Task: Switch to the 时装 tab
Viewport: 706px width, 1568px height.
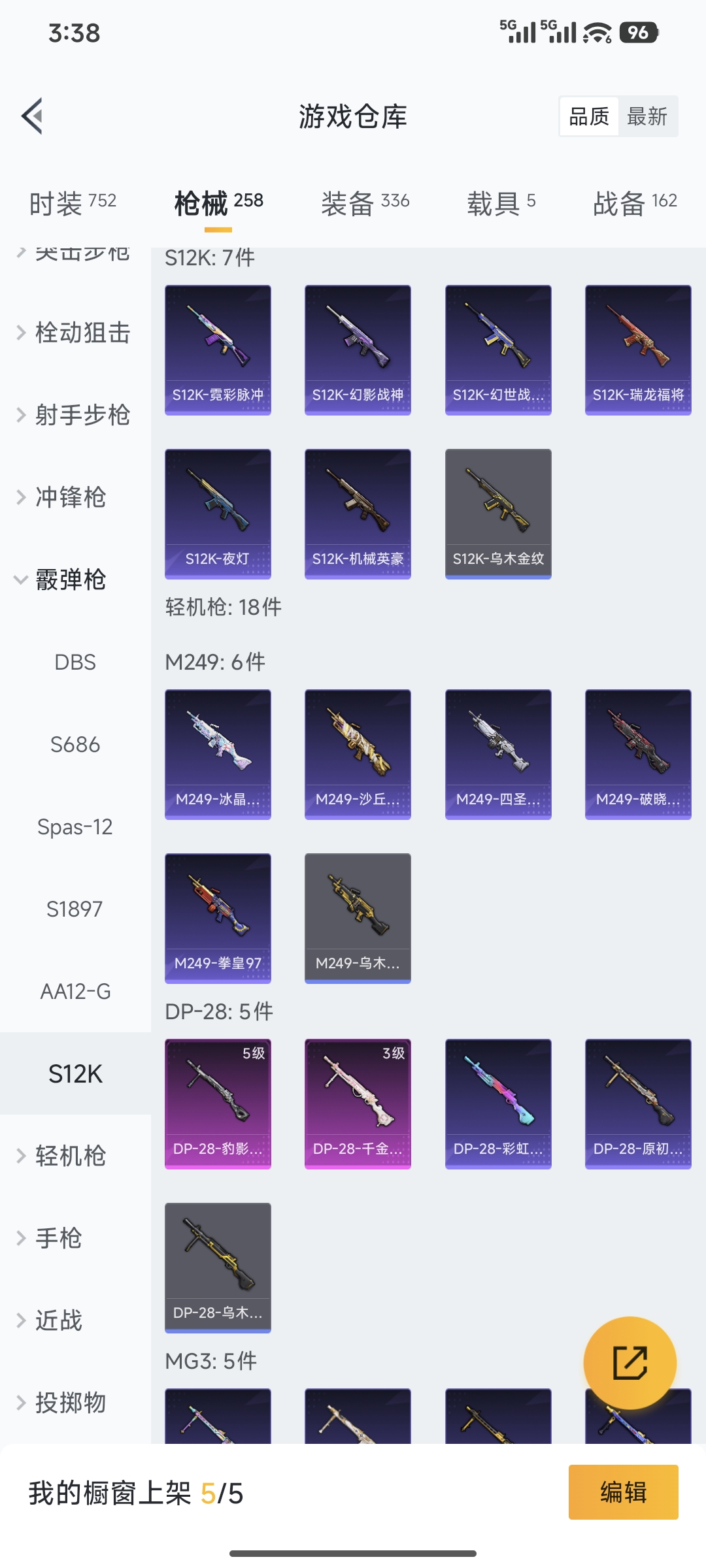Action: pos(73,203)
